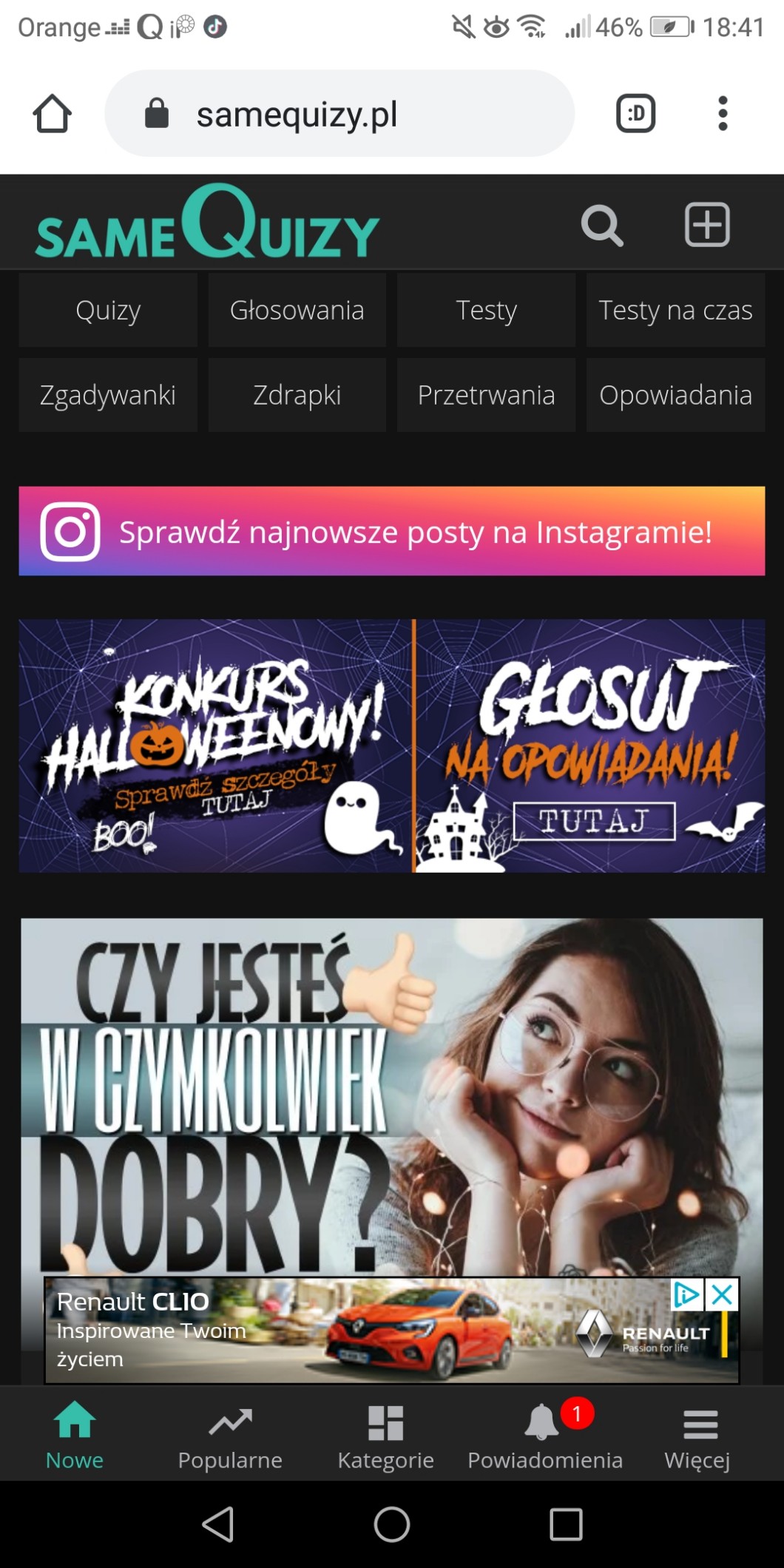
Task: Open the Quizy category
Action: tap(108, 310)
